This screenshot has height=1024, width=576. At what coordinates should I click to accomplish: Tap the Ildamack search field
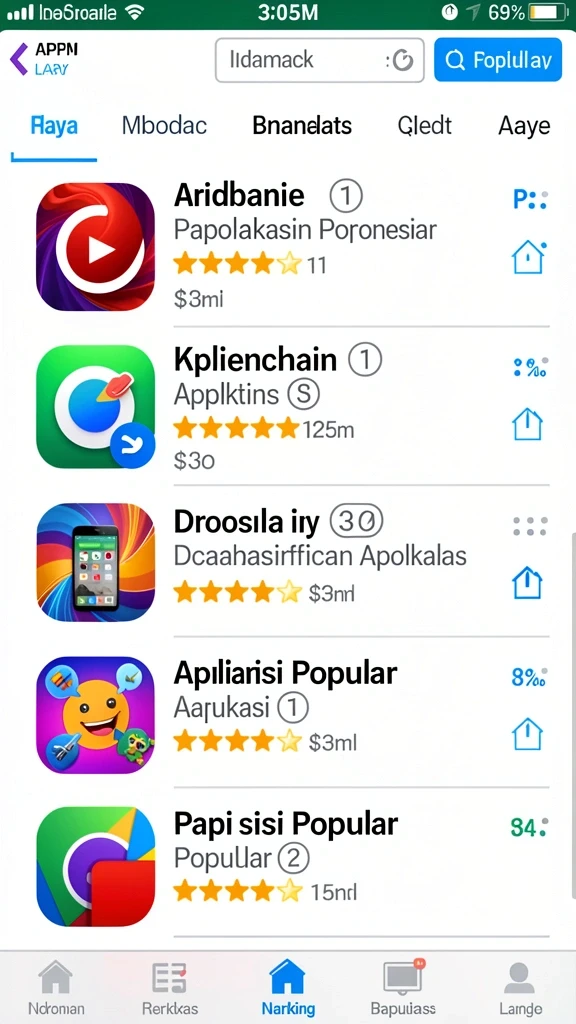tap(320, 60)
